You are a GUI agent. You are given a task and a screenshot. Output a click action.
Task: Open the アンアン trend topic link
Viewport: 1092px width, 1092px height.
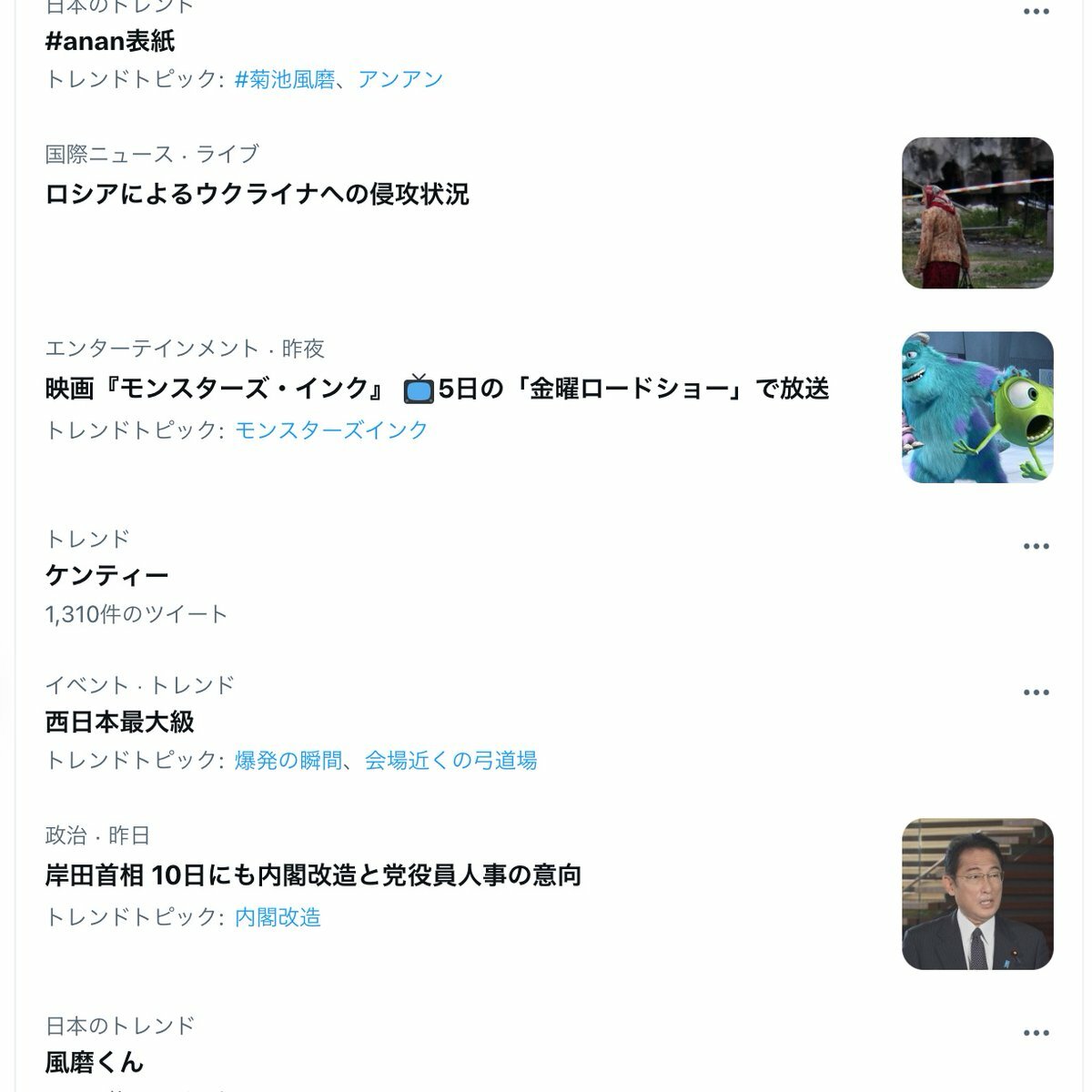(x=399, y=79)
